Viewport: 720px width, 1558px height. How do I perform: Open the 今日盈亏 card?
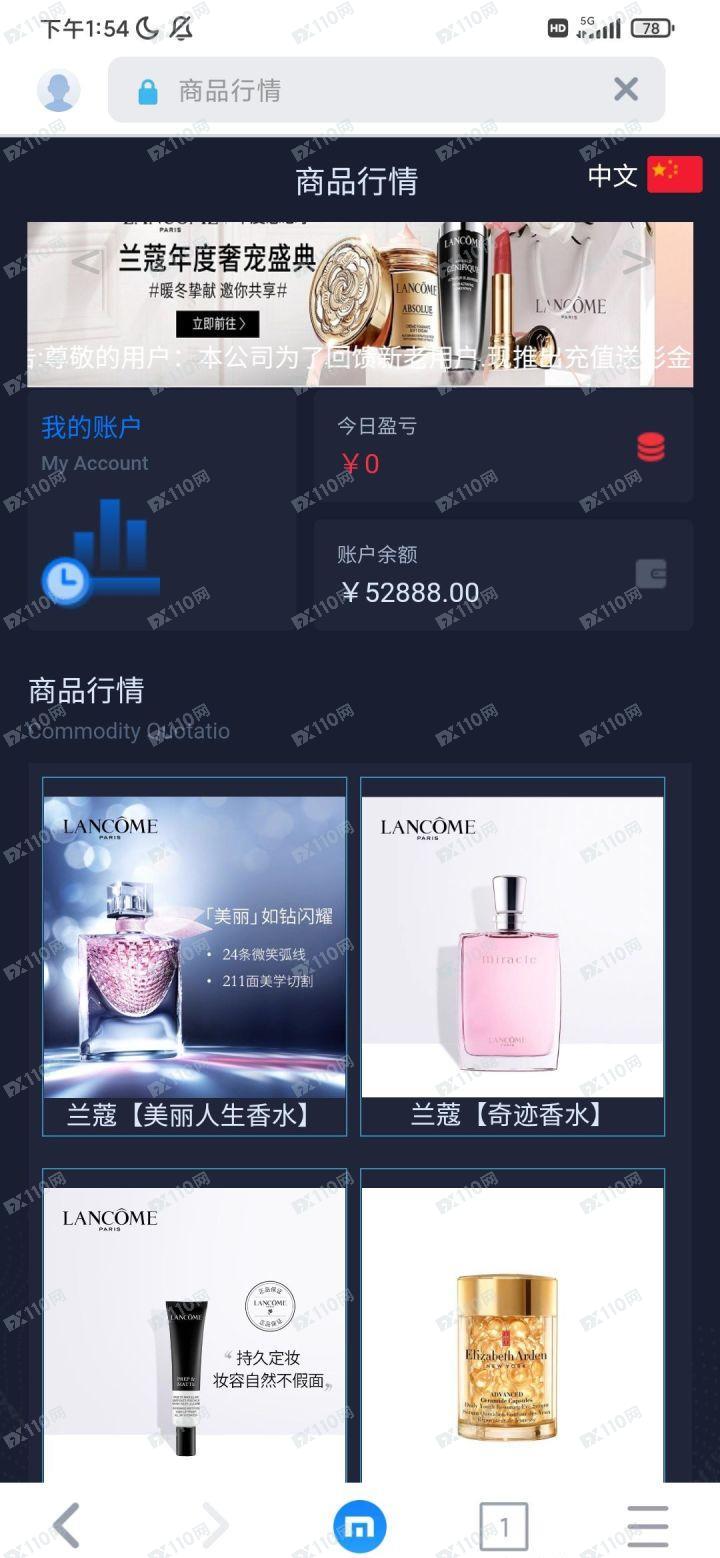click(x=503, y=446)
